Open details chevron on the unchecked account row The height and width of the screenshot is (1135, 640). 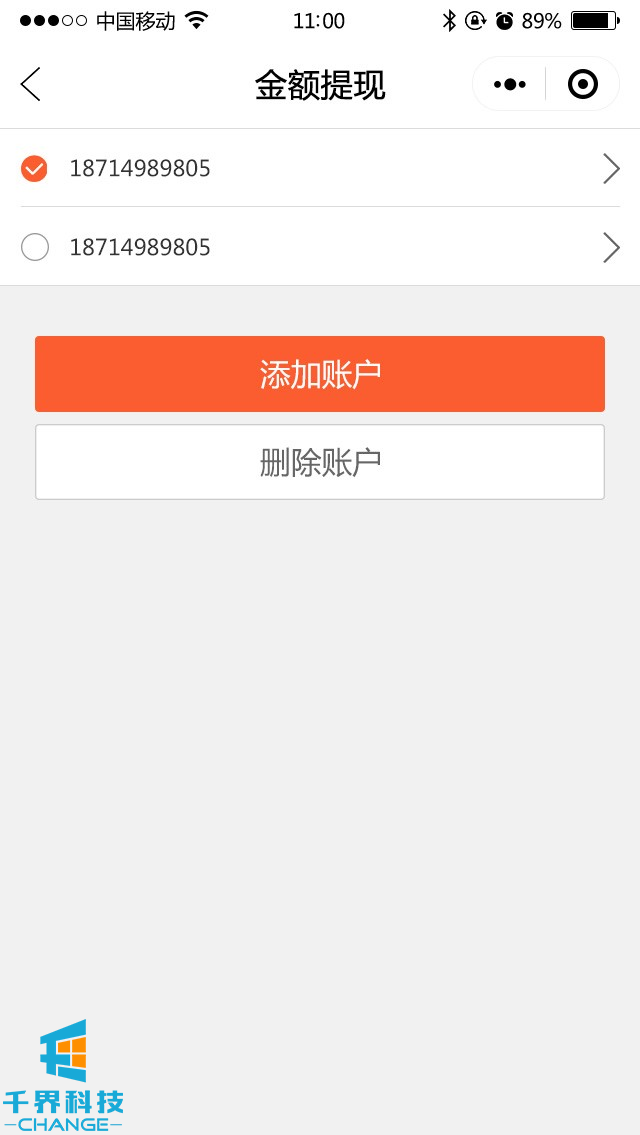(611, 247)
